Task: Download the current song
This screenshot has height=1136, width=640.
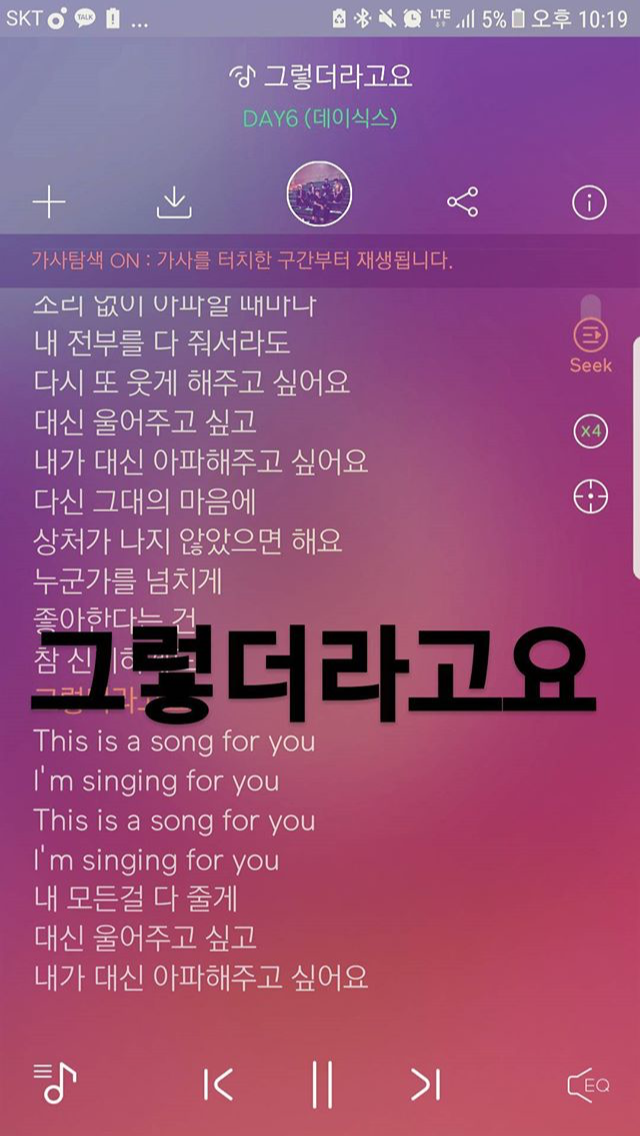Action: pos(175,202)
